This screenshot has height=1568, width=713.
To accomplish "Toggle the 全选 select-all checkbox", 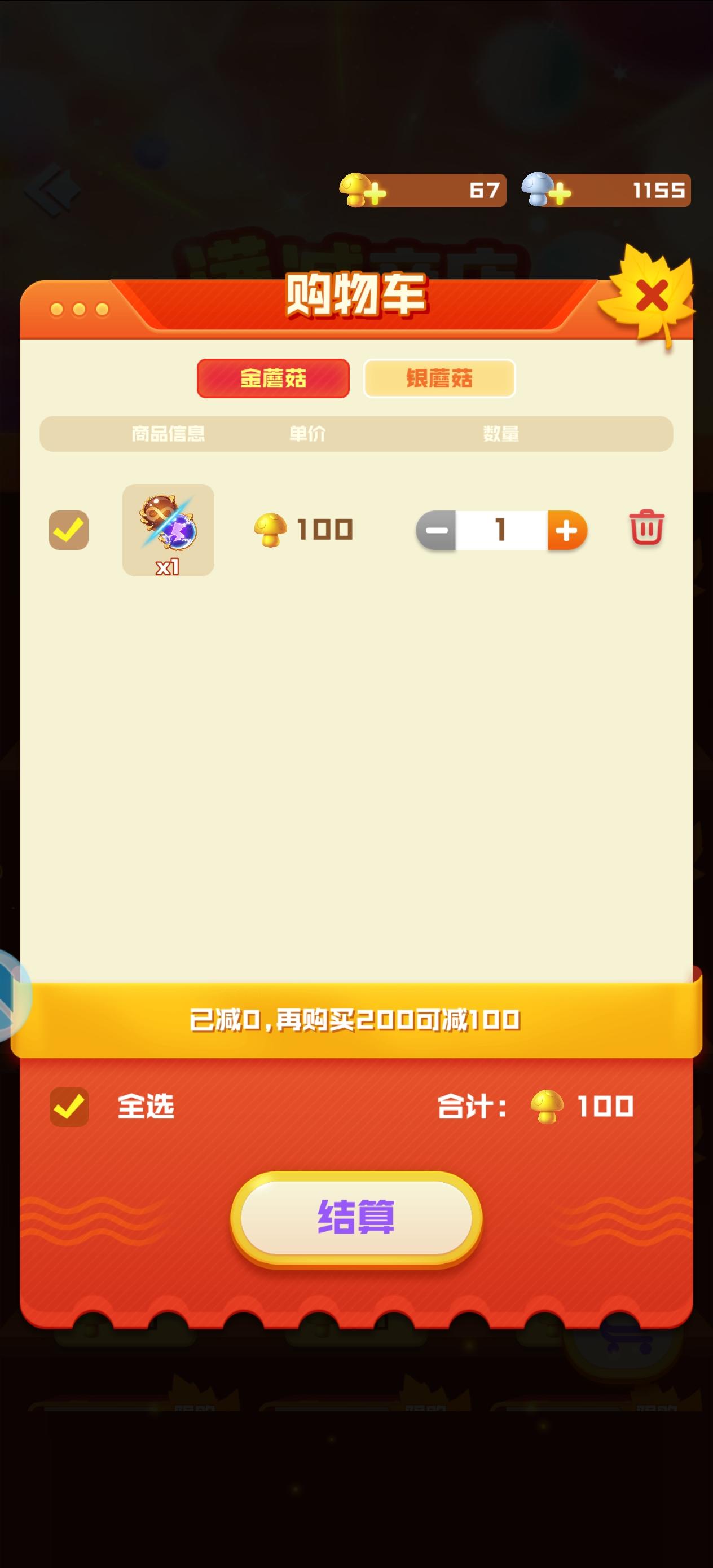I will [69, 1108].
